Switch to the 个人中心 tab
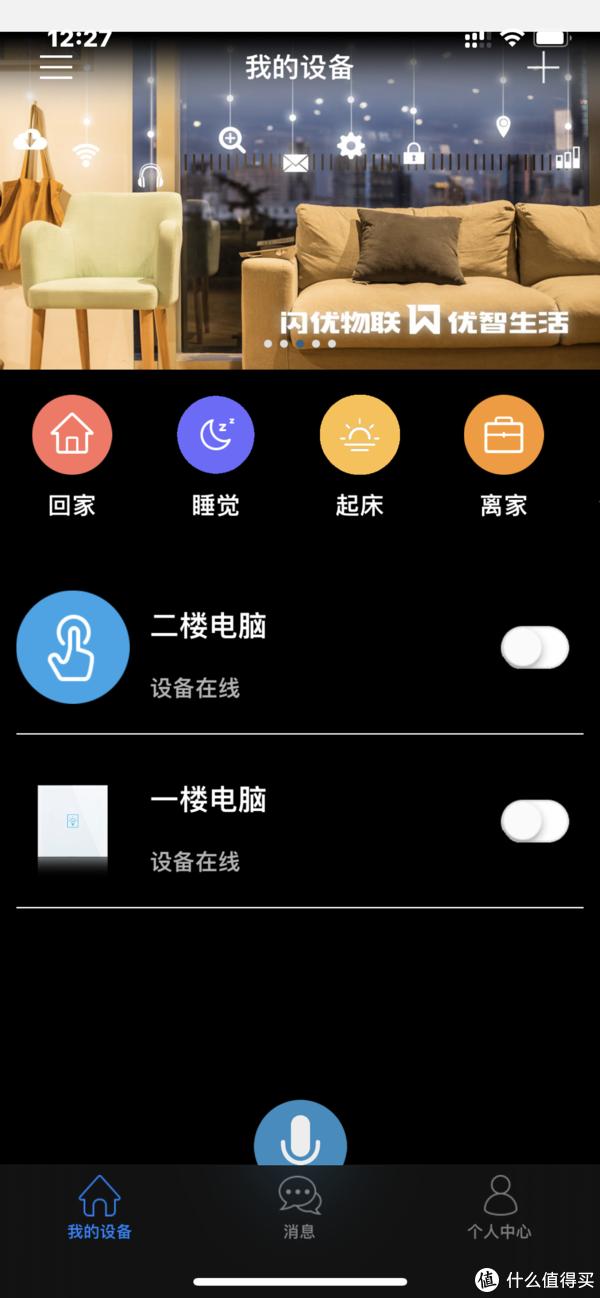This screenshot has width=600, height=1298. click(x=499, y=1208)
